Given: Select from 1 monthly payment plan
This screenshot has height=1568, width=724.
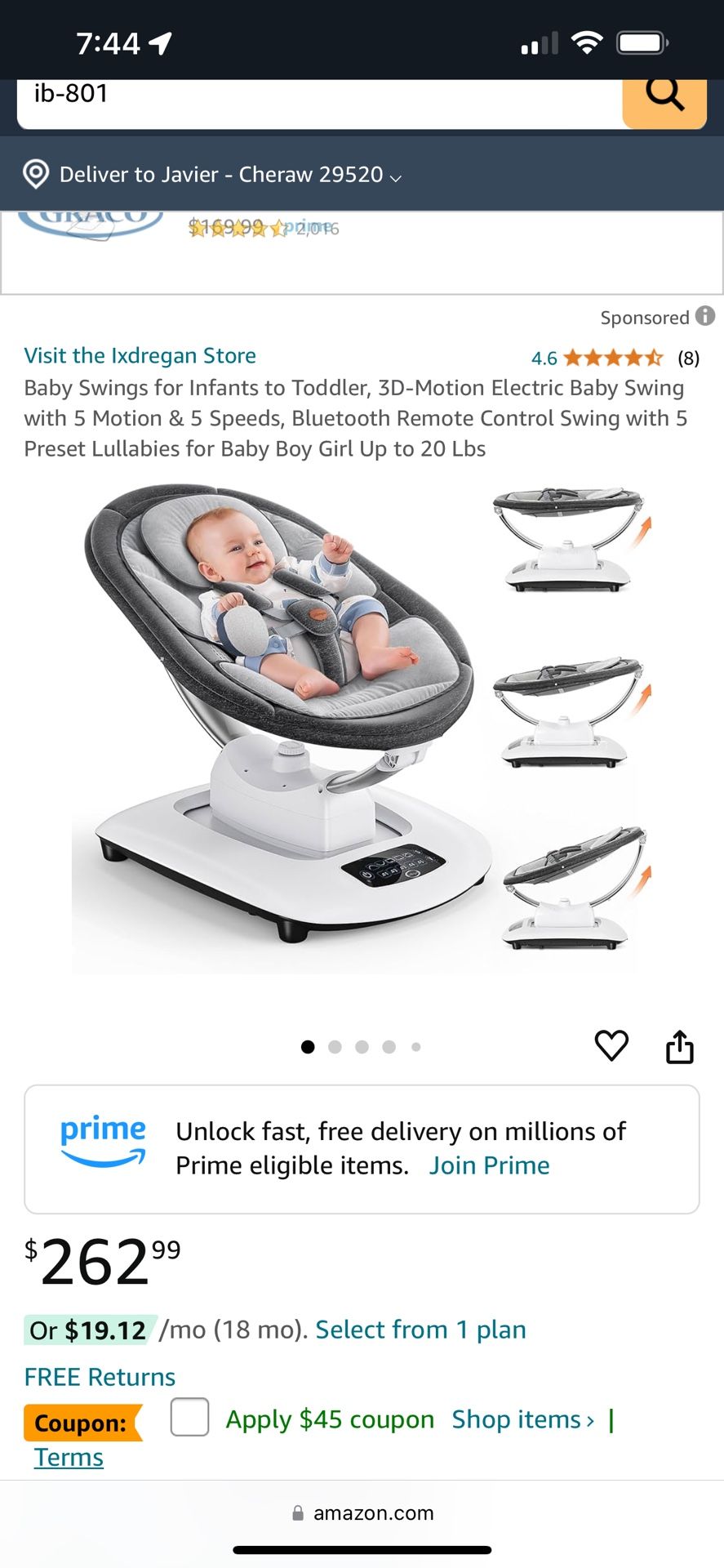Looking at the screenshot, I should pos(420,1330).
